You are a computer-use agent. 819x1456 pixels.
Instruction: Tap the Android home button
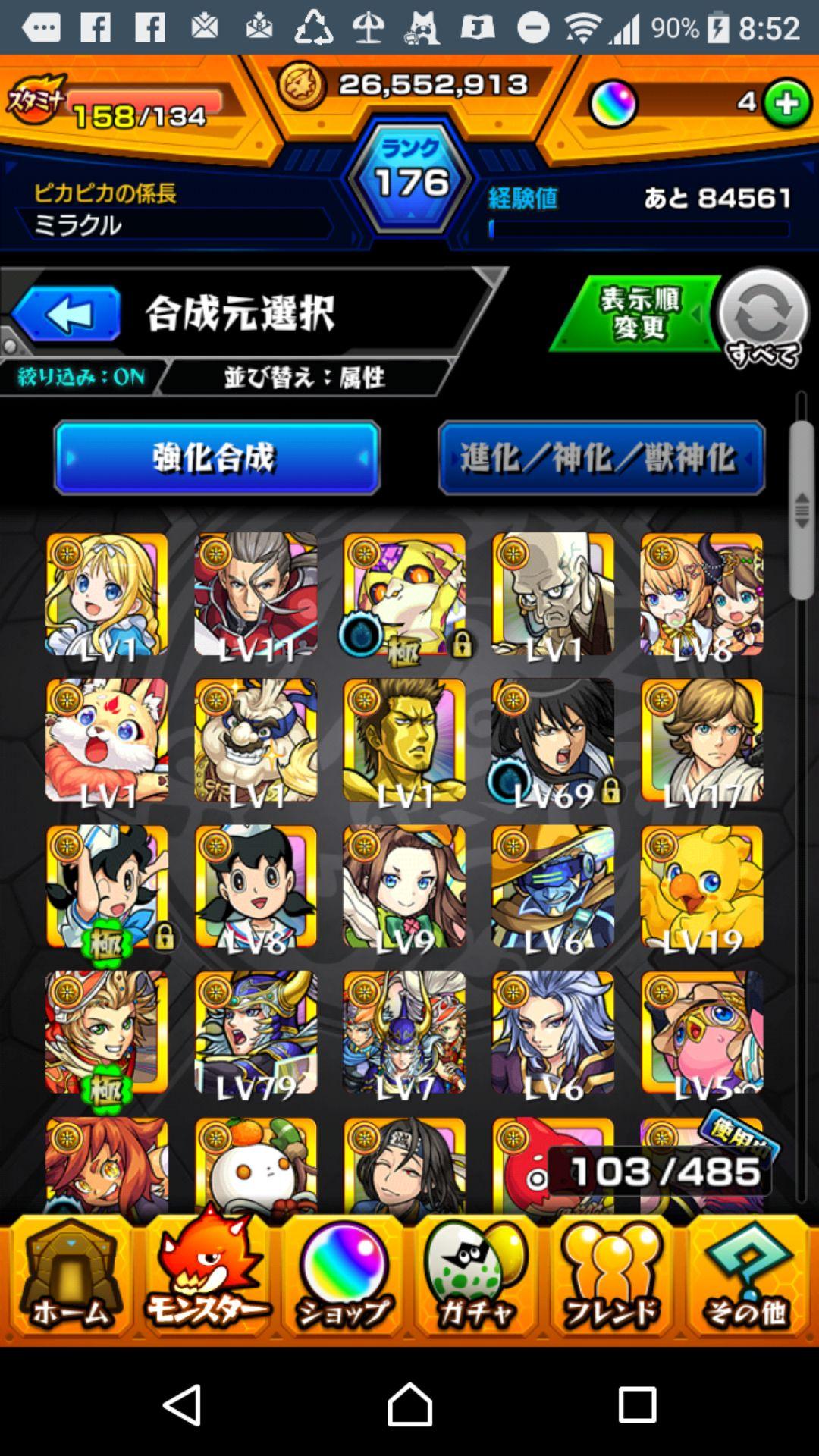pos(409,1404)
